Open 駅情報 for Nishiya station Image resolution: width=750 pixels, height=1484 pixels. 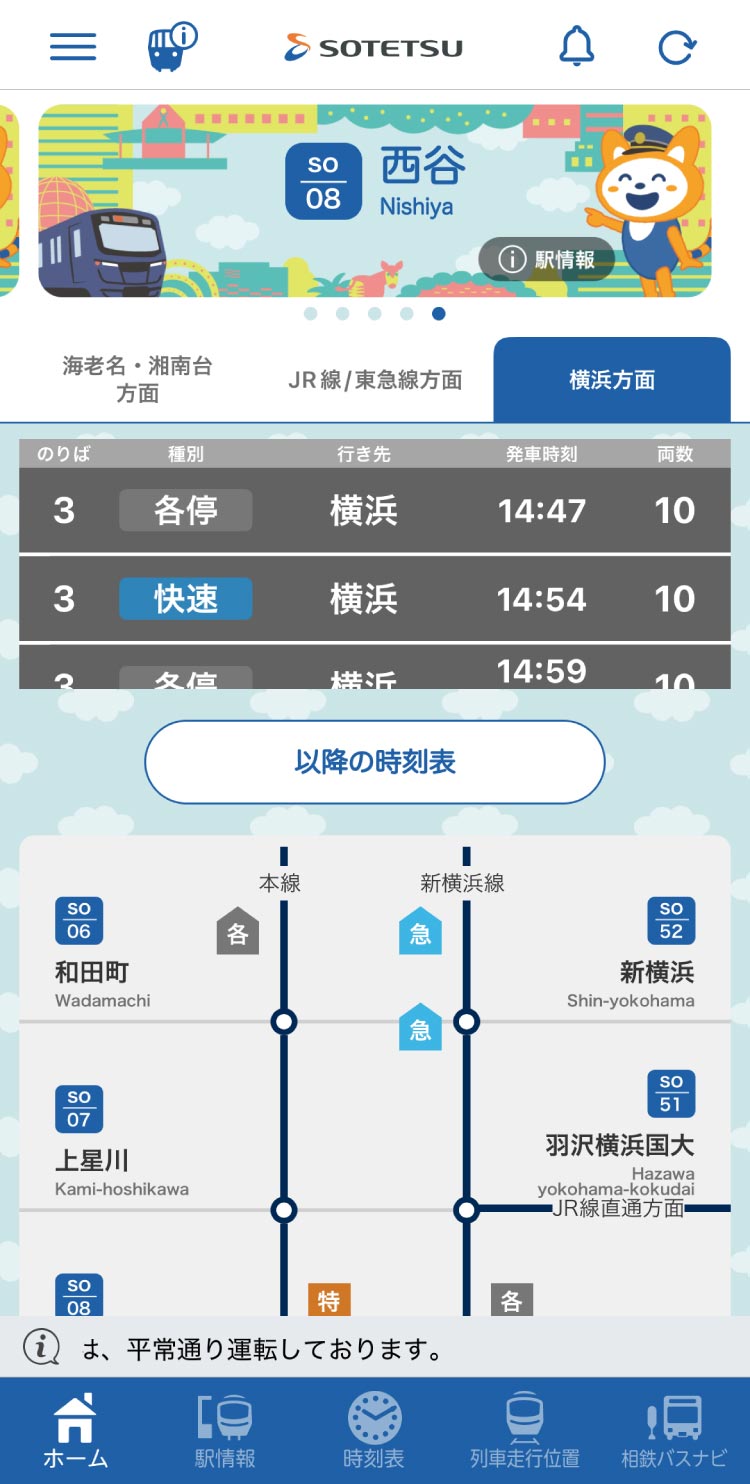click(x=546, y=260)
